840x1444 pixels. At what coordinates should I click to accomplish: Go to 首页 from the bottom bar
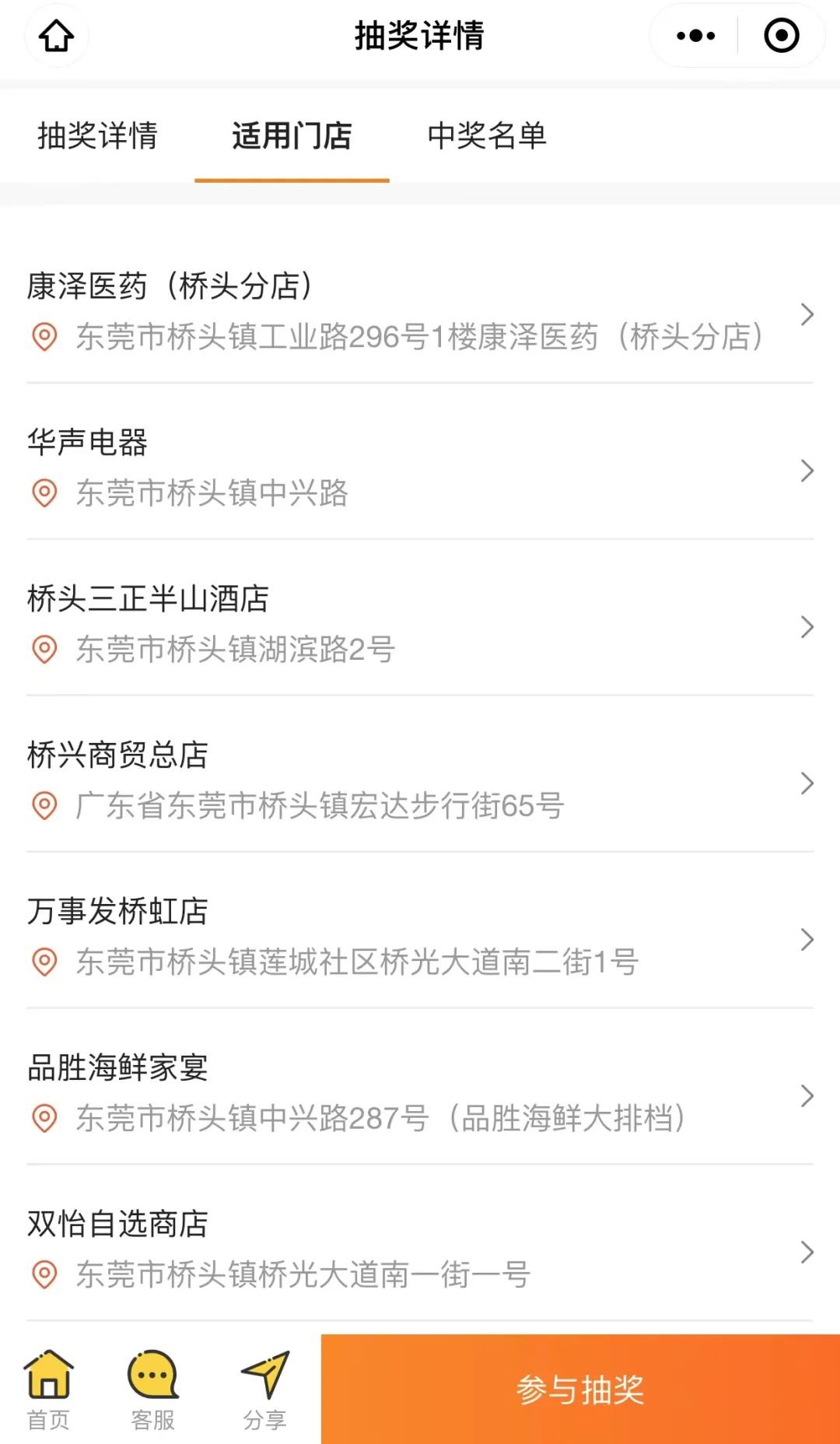[49, 1390]
